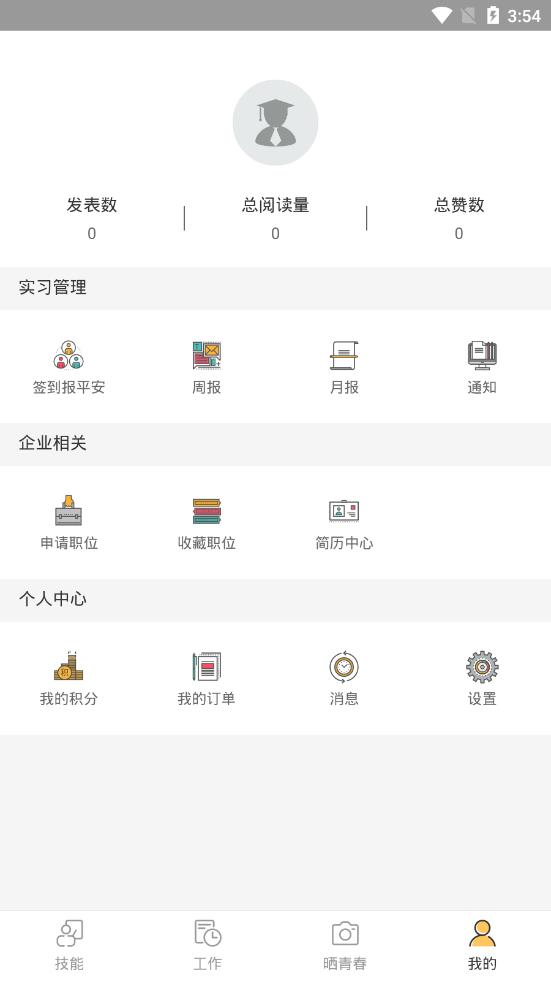Open 我的订单 orders
Screen dimensions: 551x981
click(206, 679)
